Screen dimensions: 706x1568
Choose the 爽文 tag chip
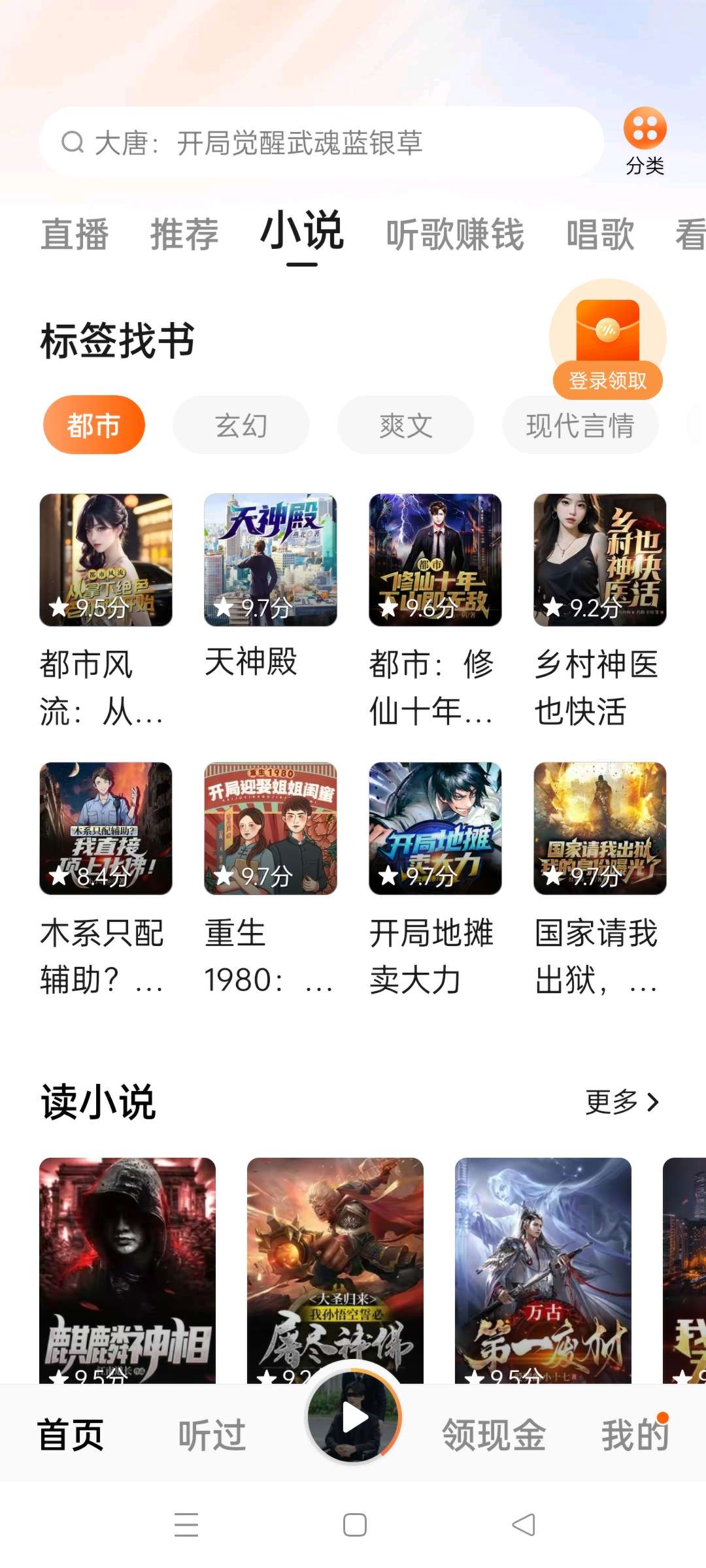point(405,425)
